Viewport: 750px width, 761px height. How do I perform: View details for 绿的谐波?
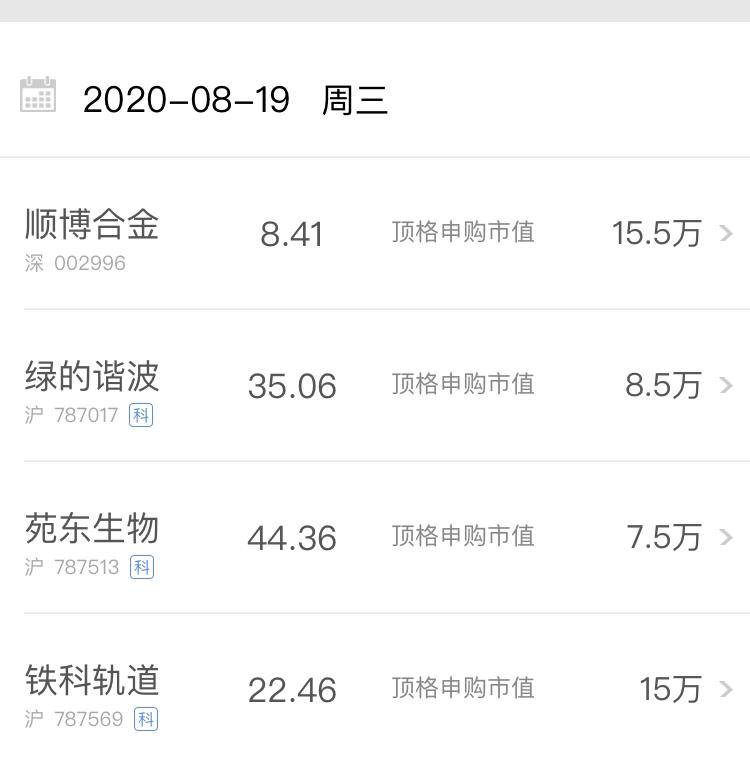pyautogui.click(x=375, y=386)
